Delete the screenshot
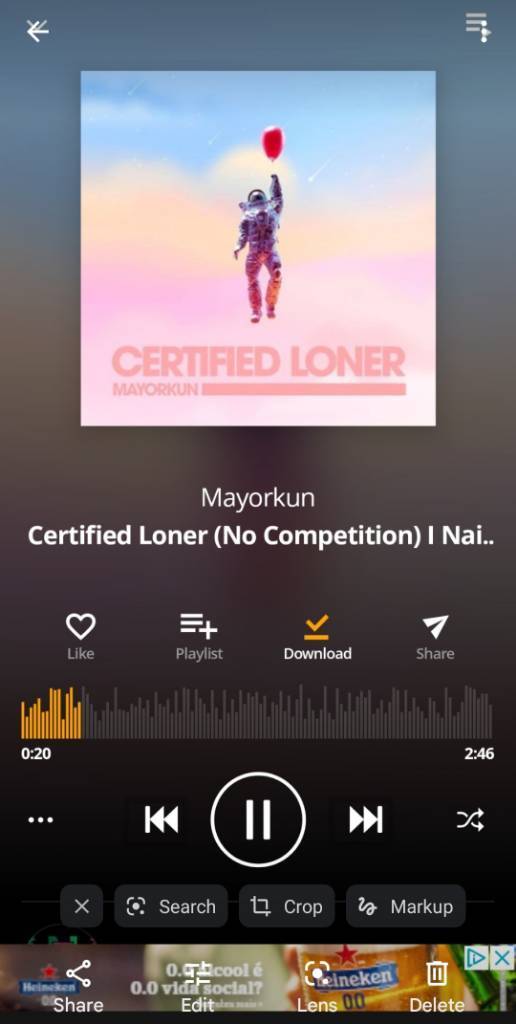 [x=436, y=986]
